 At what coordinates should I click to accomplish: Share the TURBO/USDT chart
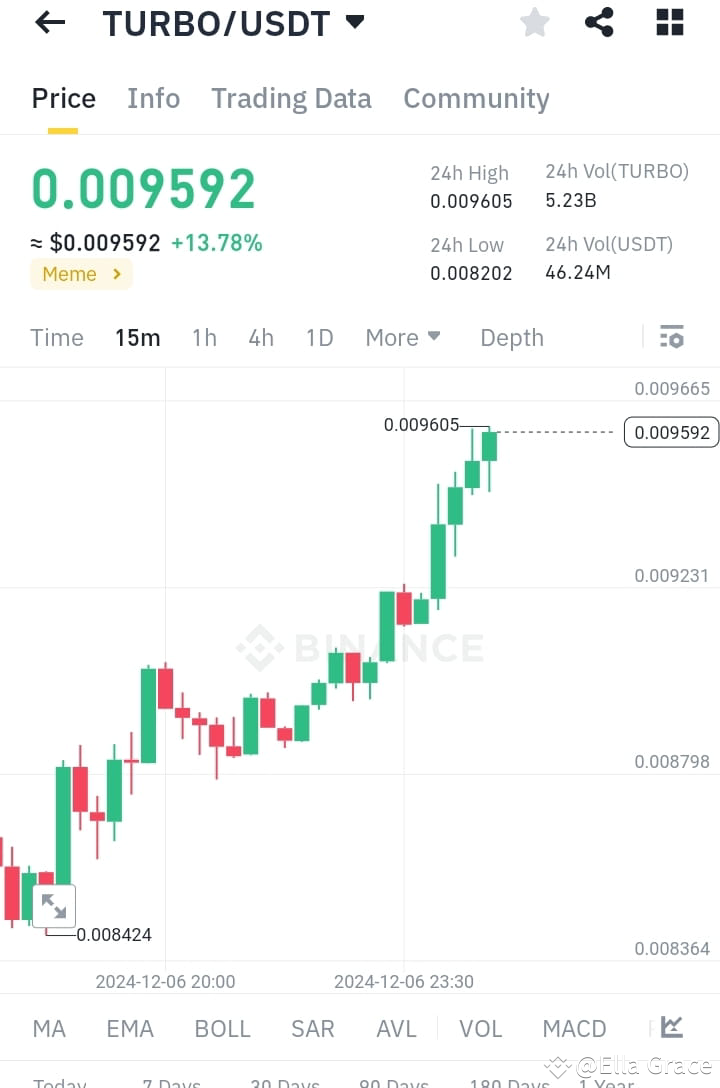point(599,22)
